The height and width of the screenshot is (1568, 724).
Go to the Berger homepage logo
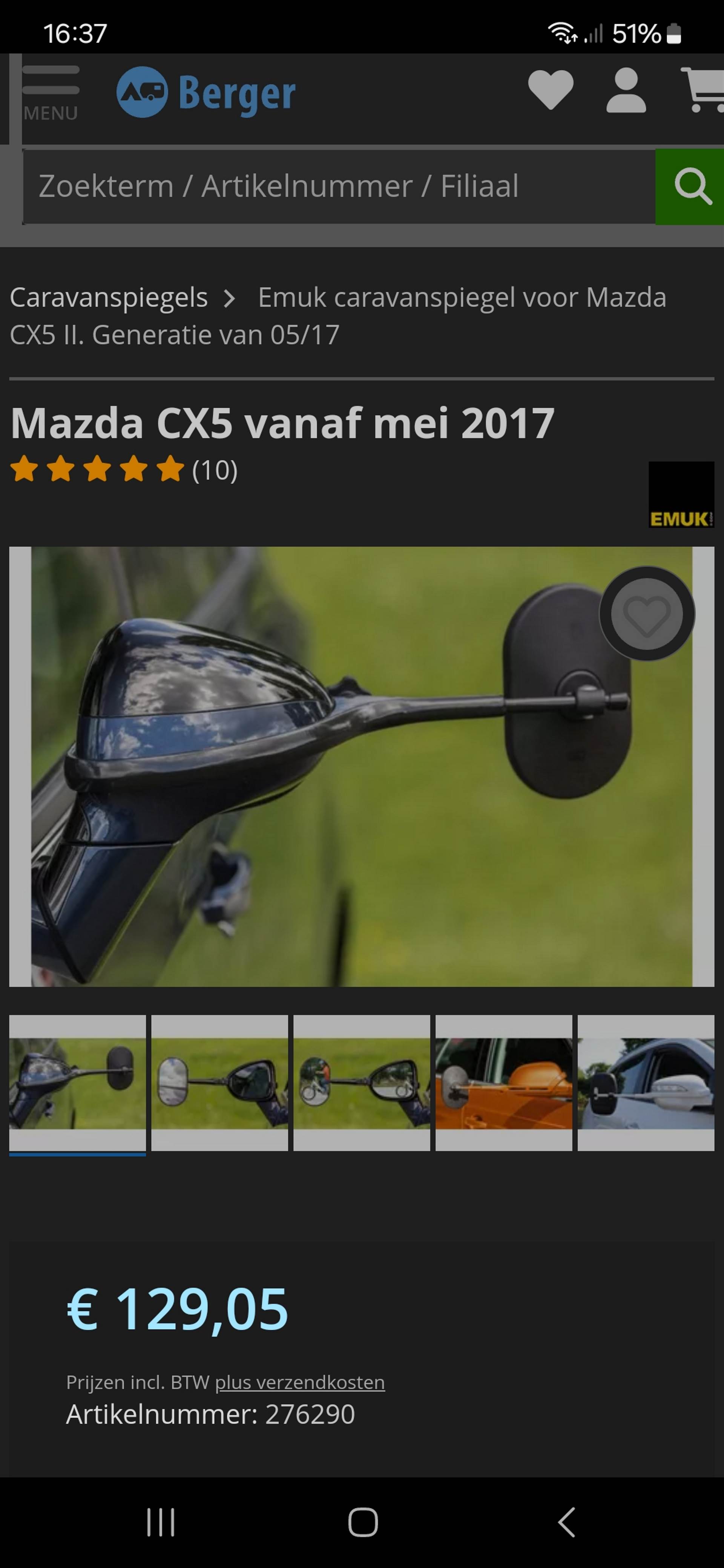coord(206,92)
